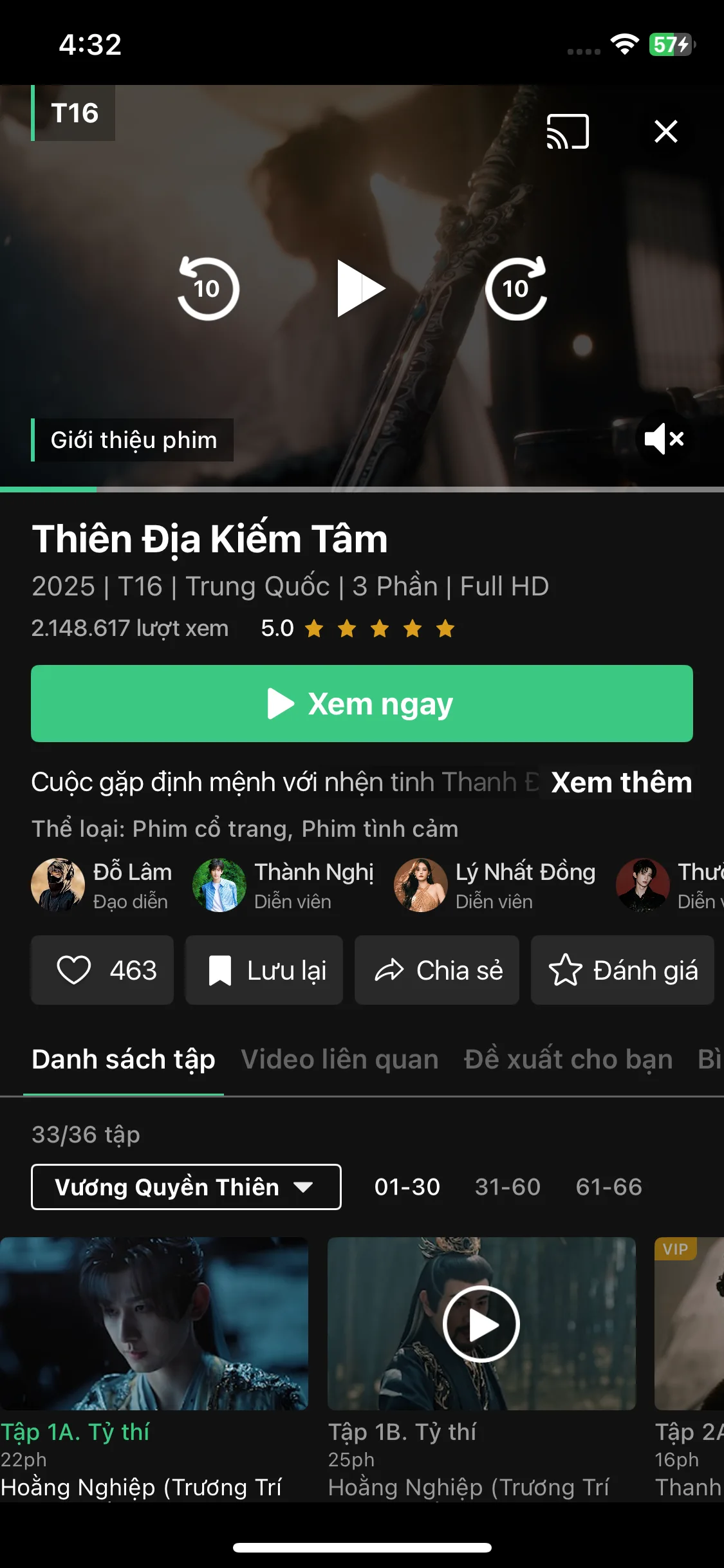The height and width of the screenshot is (1568, 724).
Task: Expand description with Xem thêm
Action: click(x=621, y=783)
